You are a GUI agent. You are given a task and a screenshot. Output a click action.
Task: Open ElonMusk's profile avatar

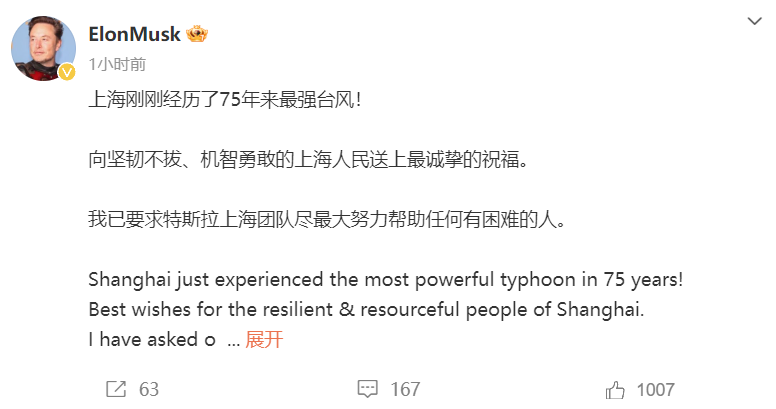(43, 48)
